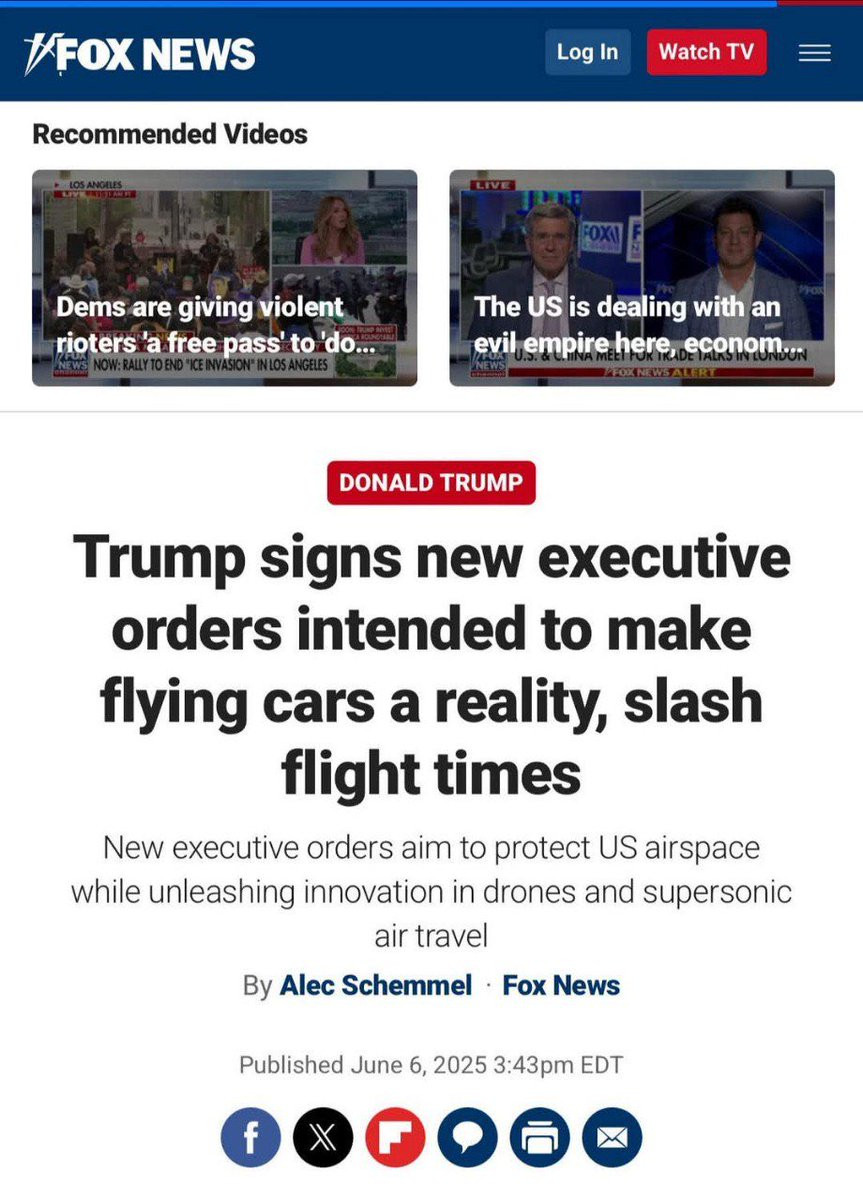Screen dimensions: 863x1200
Task: Share the article on Facebook
Action: pos(250,1138)
